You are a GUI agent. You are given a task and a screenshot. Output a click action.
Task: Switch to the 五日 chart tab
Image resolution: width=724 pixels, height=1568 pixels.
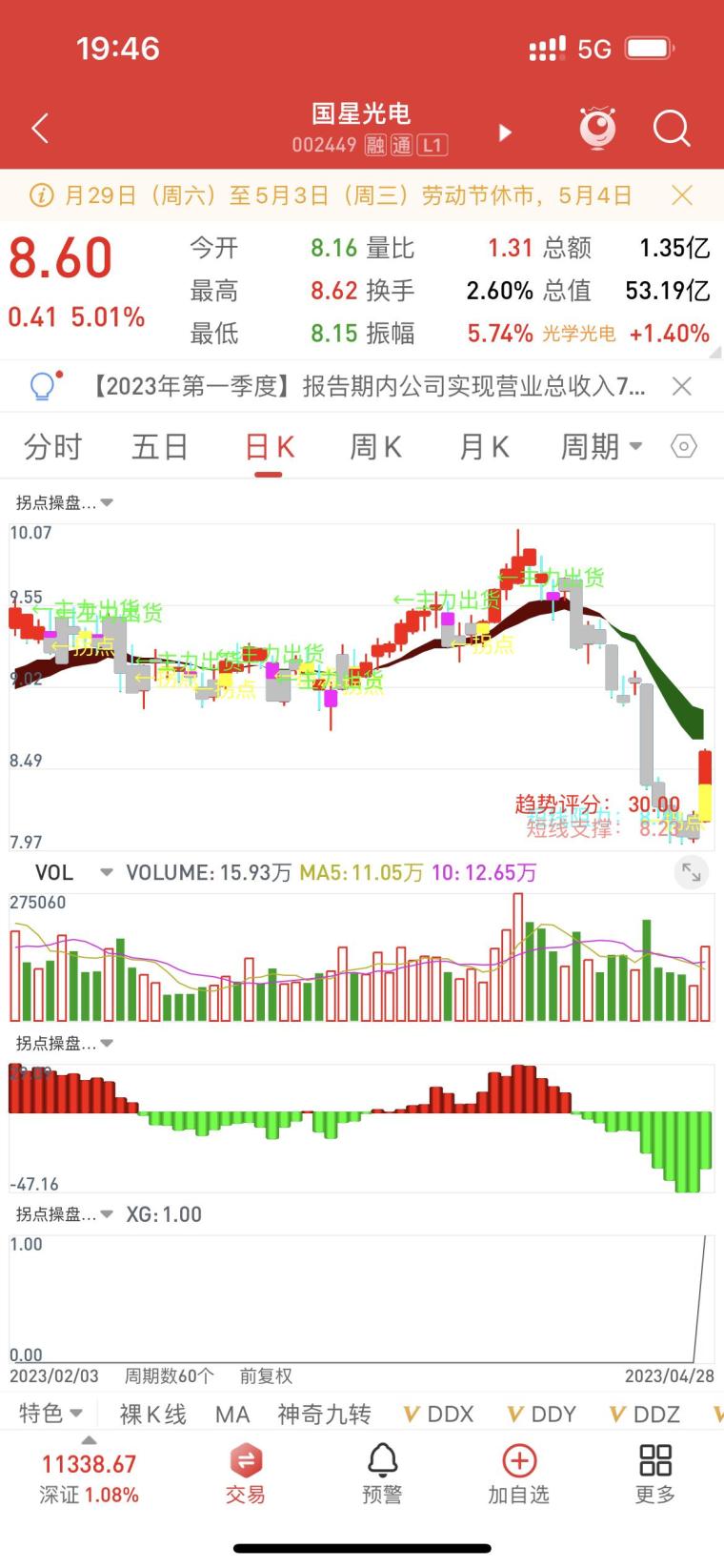[160, 446]
